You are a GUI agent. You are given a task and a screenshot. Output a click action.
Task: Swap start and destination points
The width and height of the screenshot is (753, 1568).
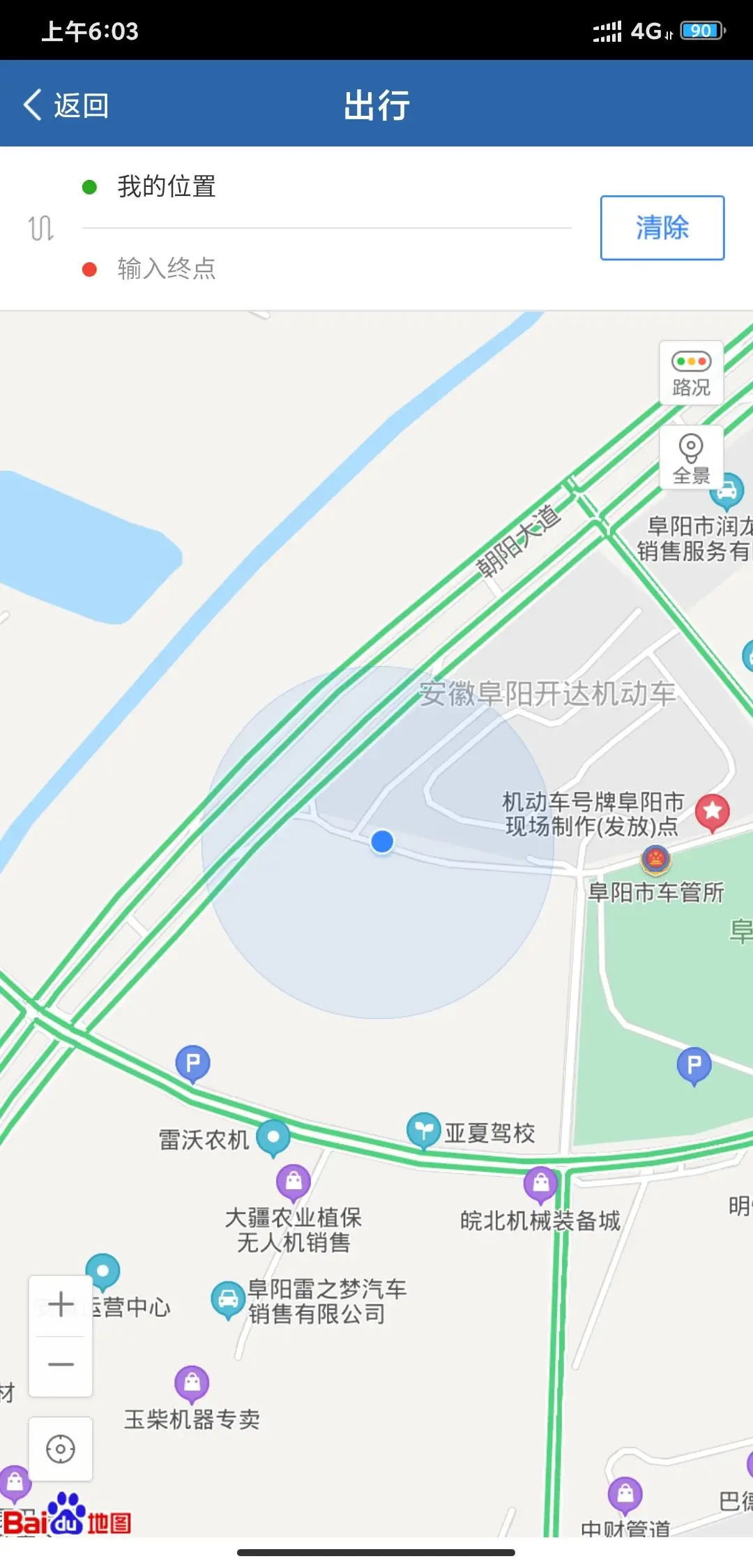(40, 228)
